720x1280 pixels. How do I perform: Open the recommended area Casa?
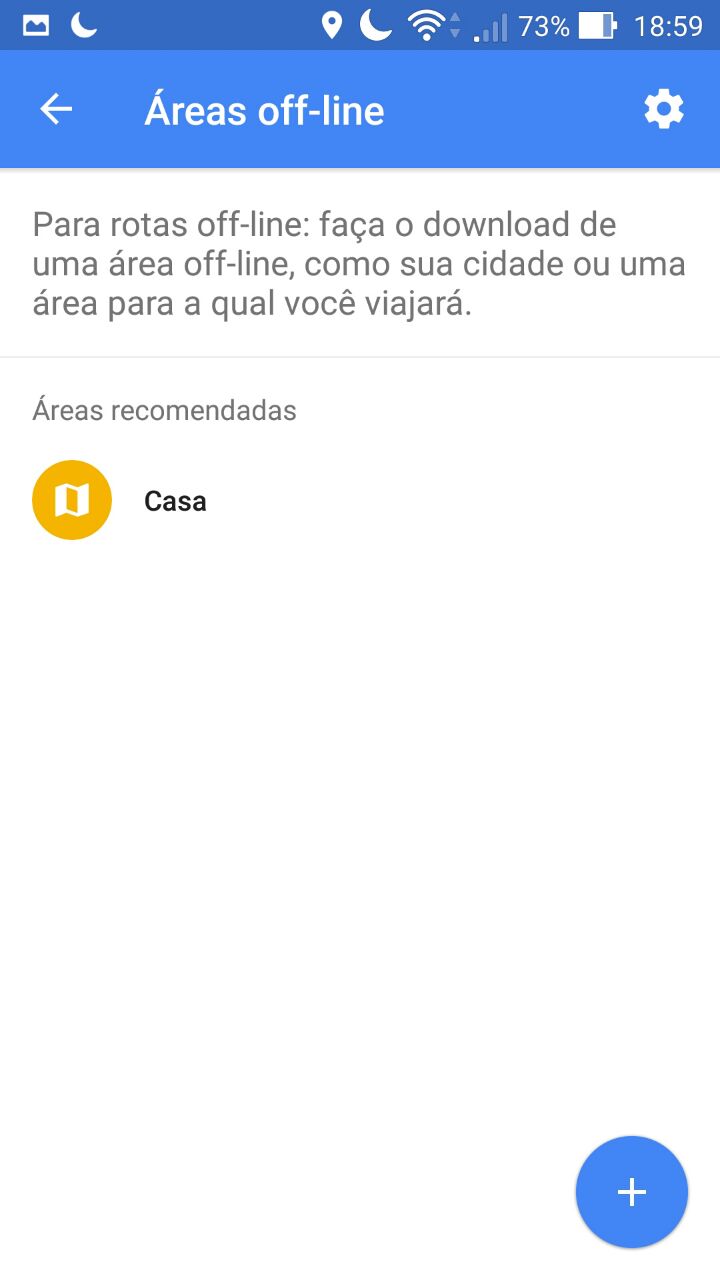pyautogui.click(x=360, y=500)
